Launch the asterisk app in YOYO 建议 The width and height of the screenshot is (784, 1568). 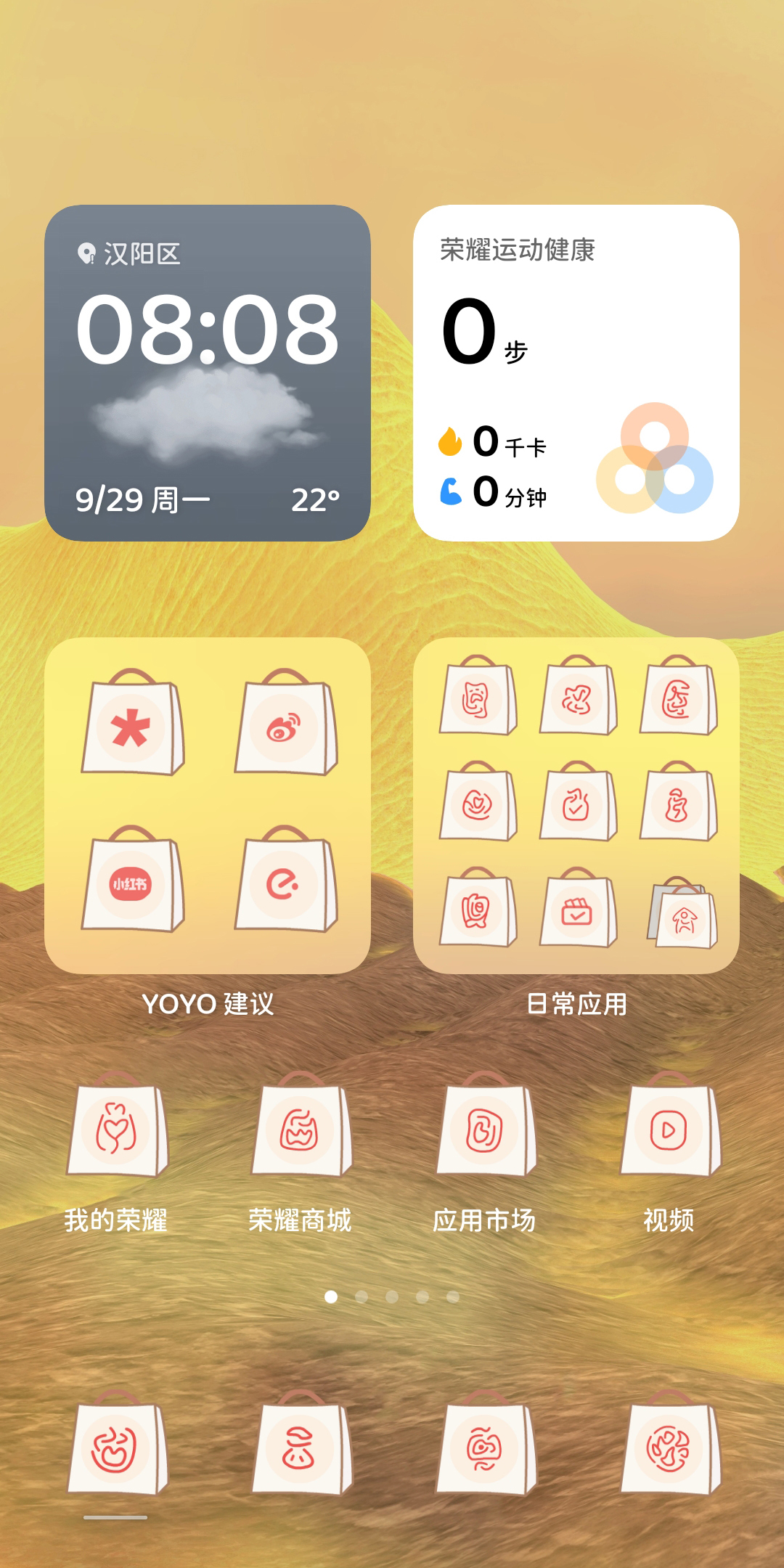(x=132, y=726)
